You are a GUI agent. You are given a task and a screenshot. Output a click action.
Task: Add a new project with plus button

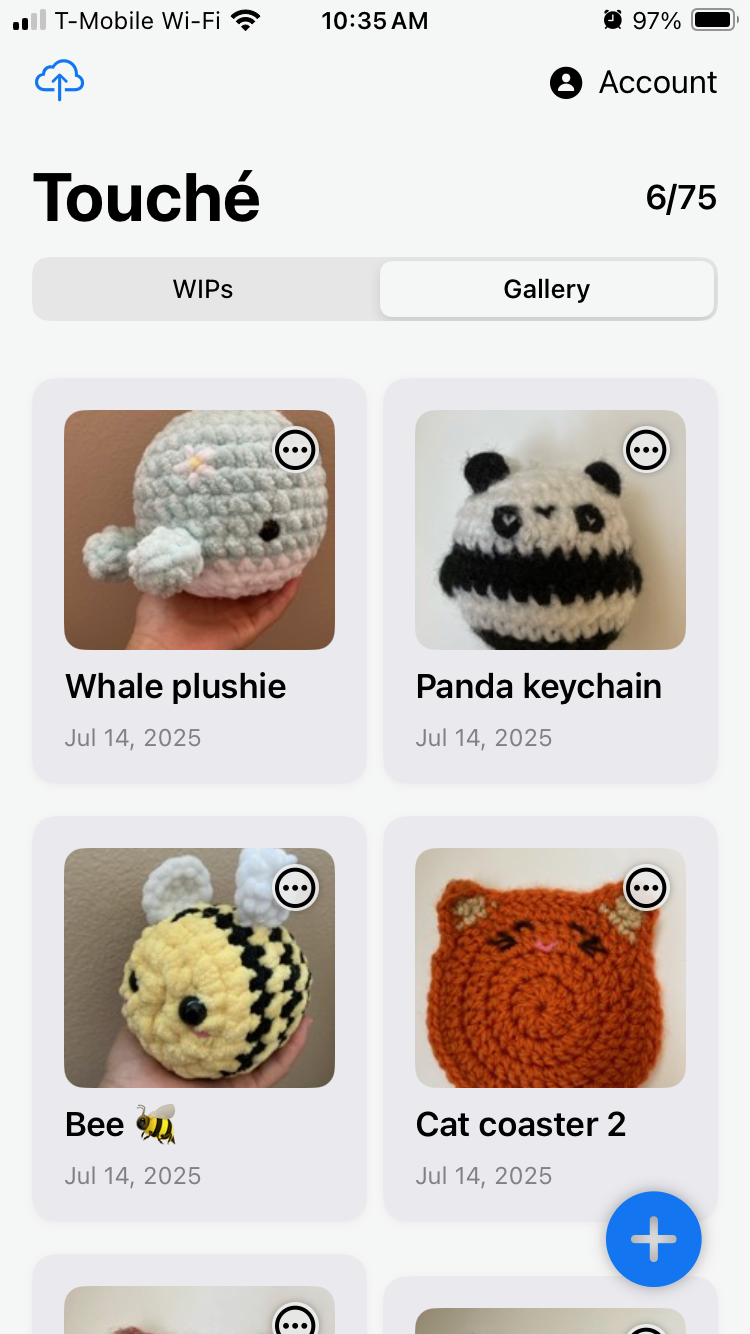tap(654, 1239)
